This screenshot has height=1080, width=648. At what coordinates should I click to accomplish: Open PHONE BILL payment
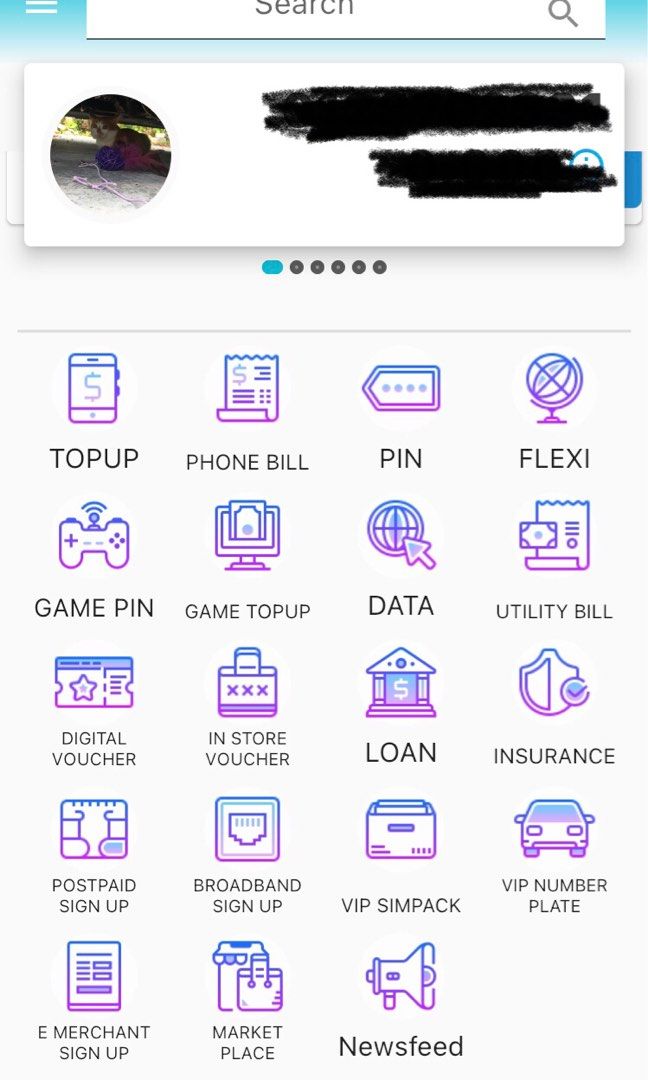tap(247, 412)
